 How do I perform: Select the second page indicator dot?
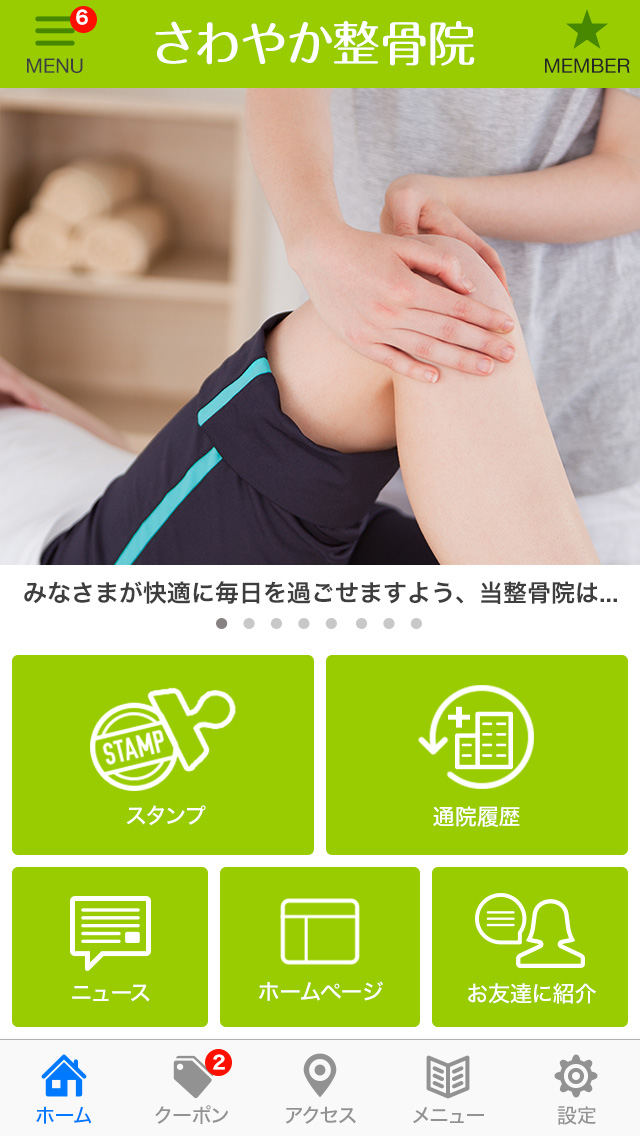[x=249, y=623]
